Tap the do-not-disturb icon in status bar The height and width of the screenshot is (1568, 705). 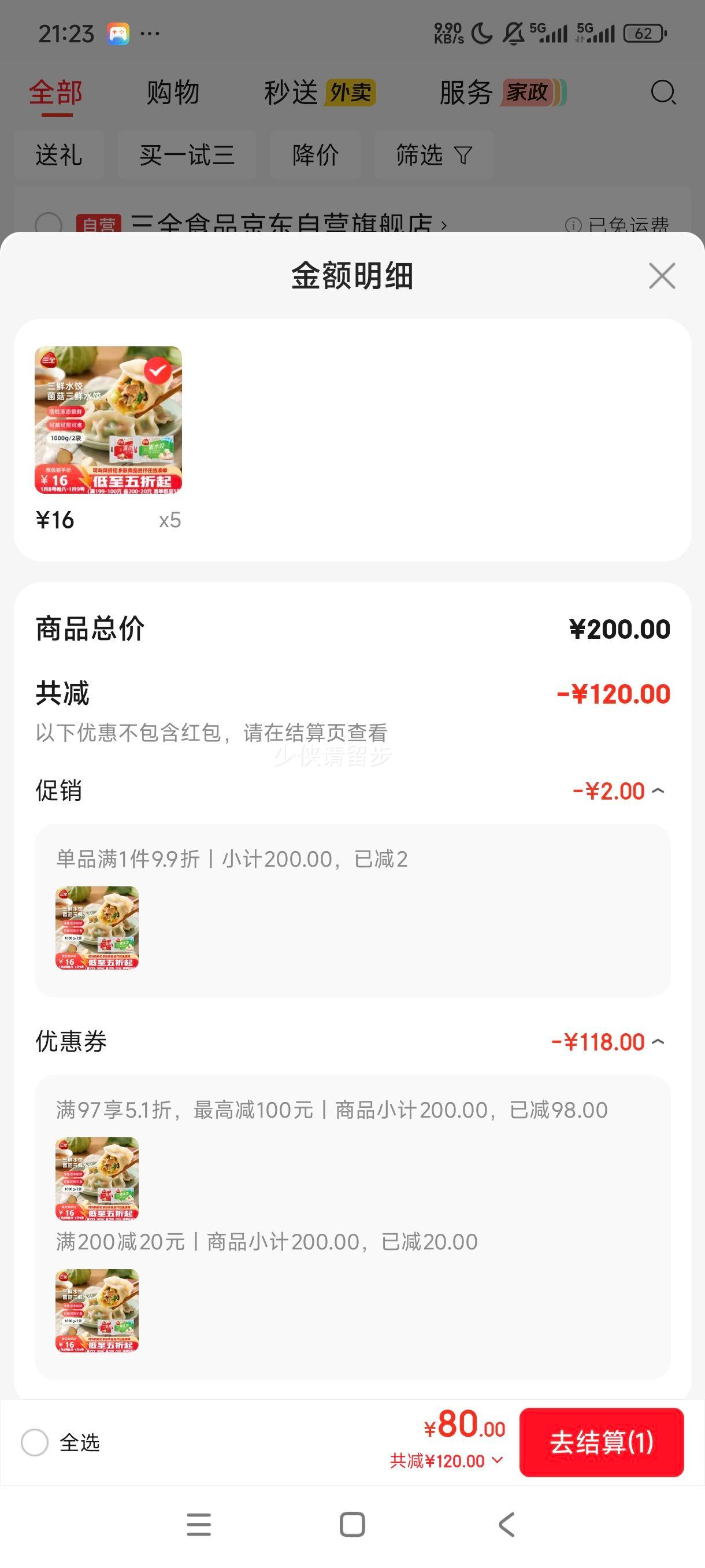click(x=513, y=34)
